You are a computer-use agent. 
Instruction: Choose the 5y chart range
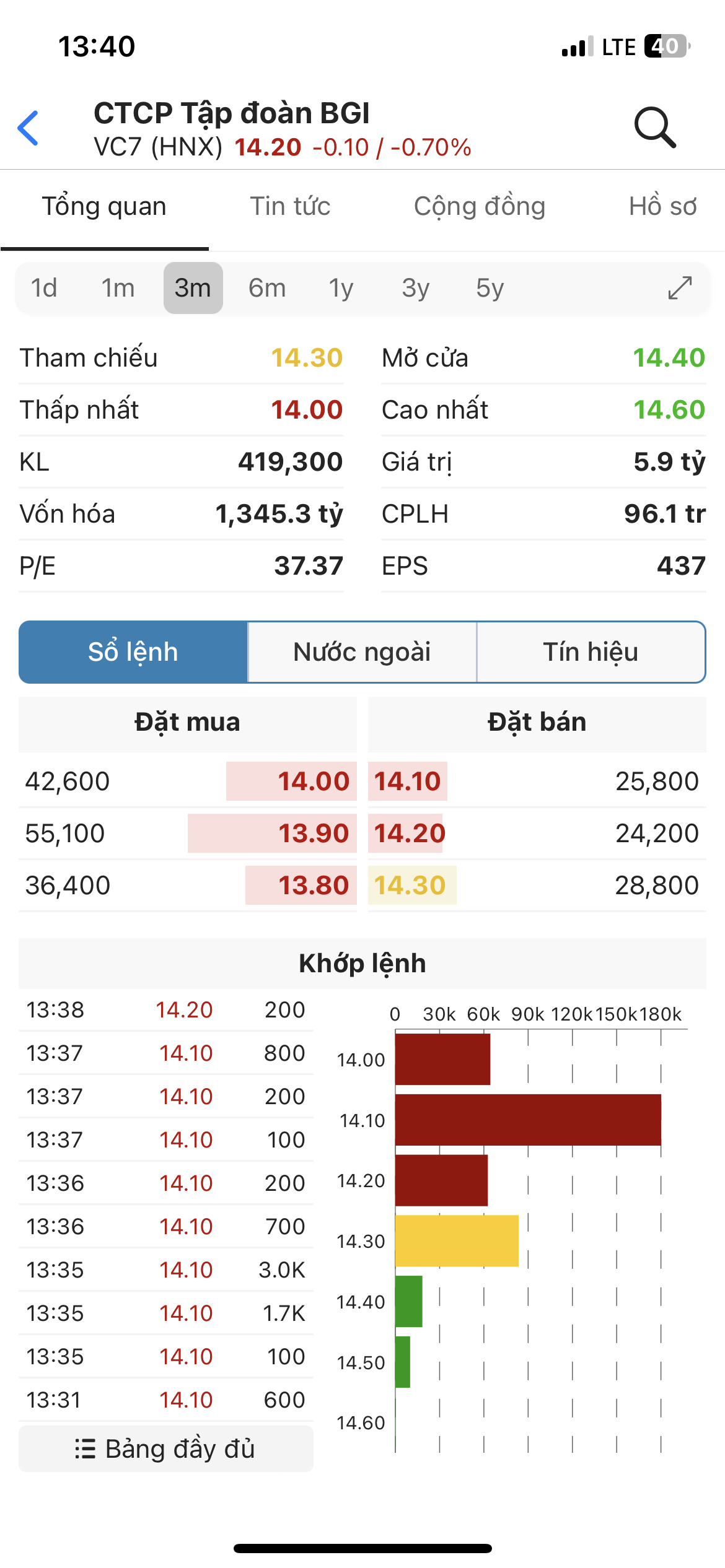tap(490, 288)
